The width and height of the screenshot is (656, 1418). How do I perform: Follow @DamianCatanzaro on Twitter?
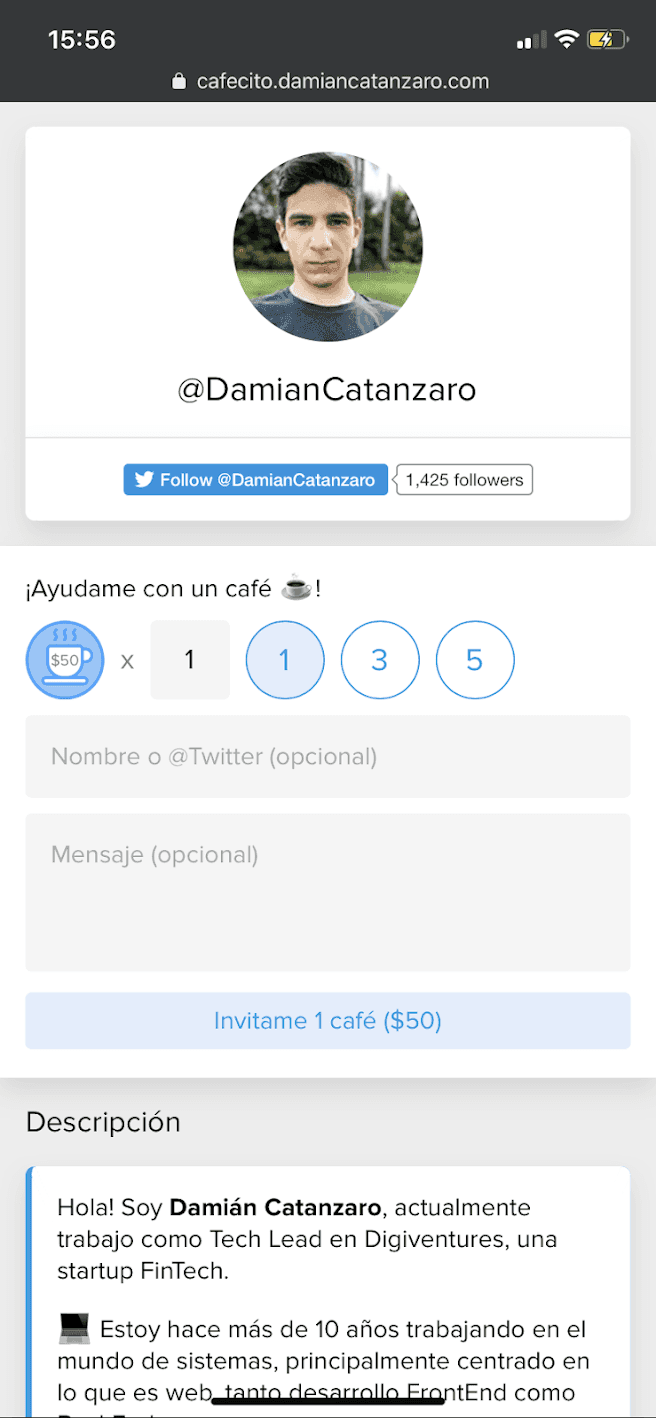click(x=256, y=480)
